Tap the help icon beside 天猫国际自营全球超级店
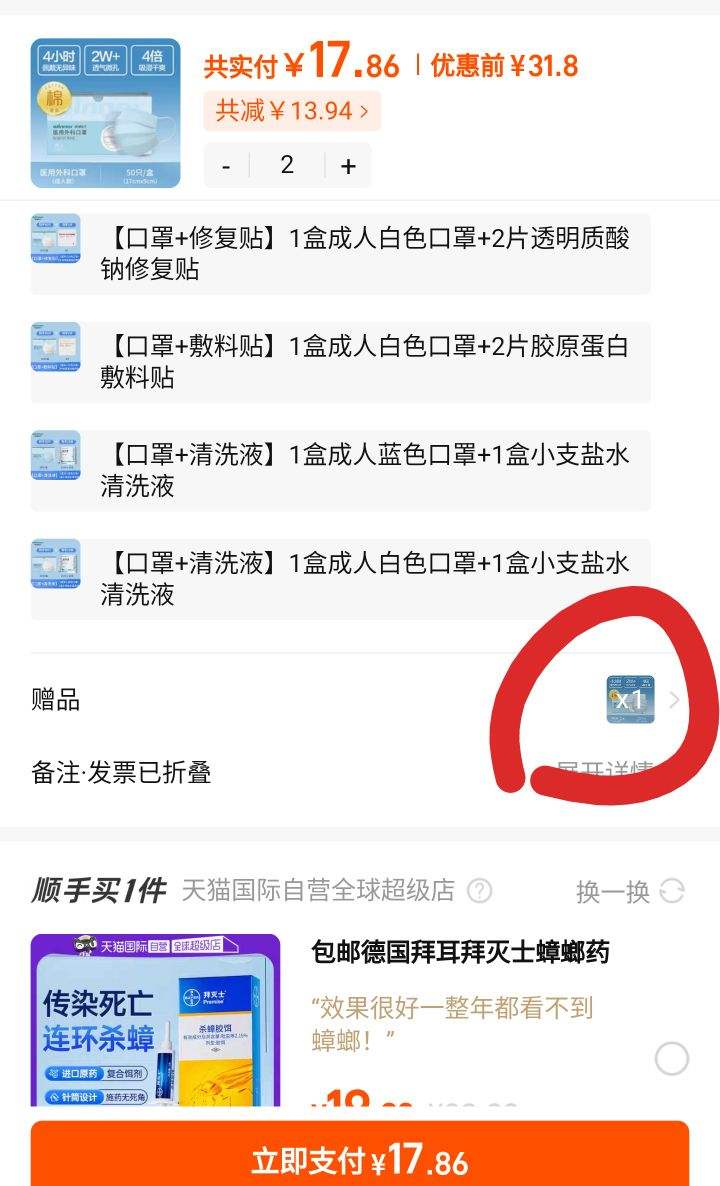Viewport: 720px width, 1186px height. click(480, 890)
